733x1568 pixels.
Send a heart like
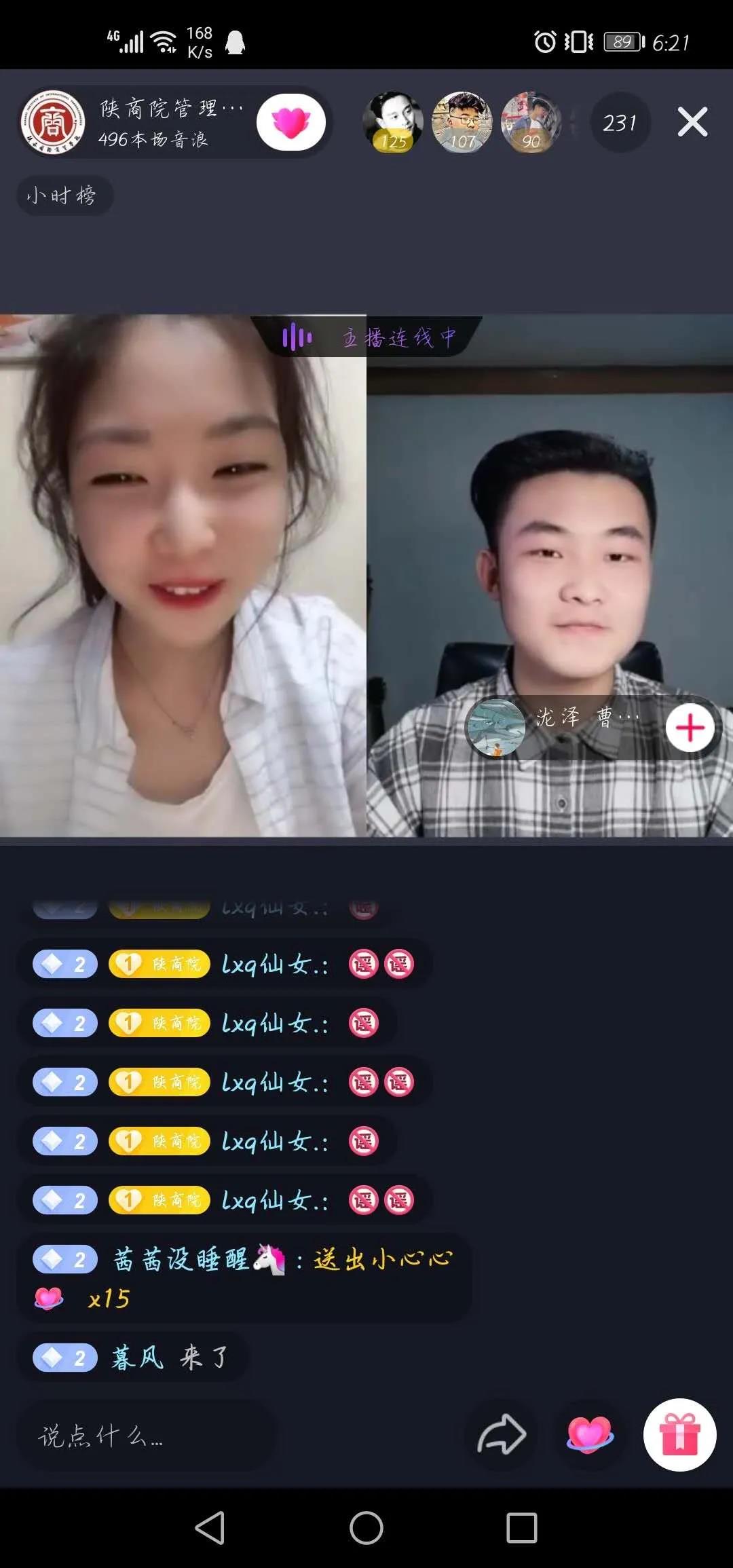point(589,1435)
